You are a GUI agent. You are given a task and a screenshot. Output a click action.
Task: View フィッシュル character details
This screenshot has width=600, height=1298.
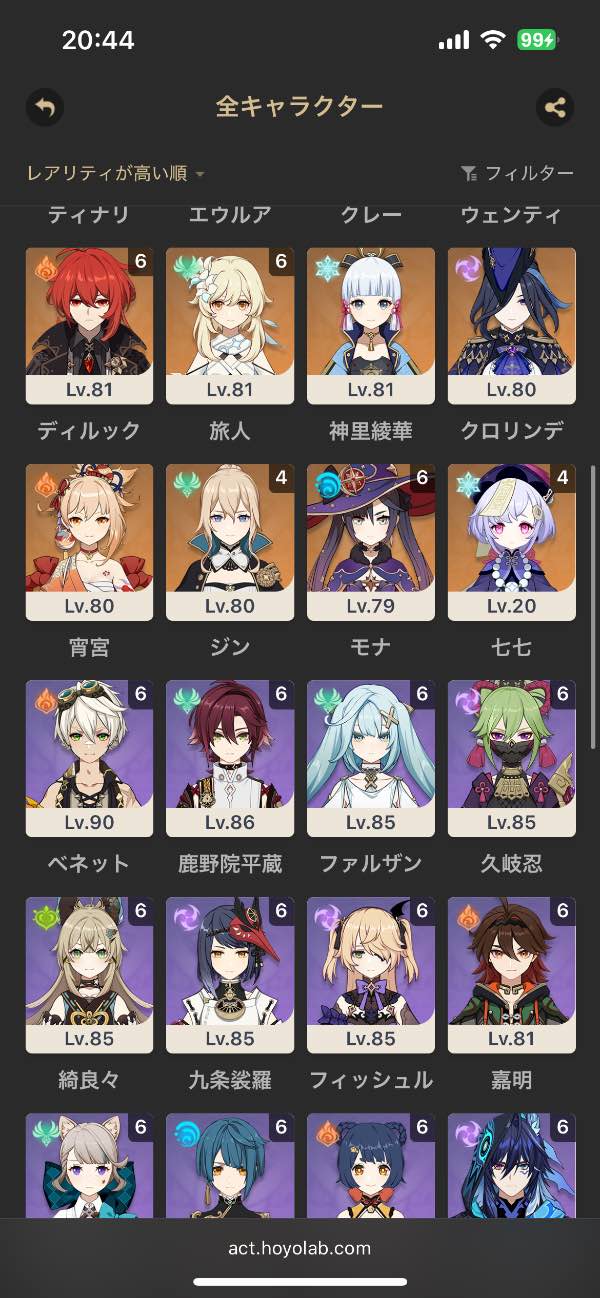pyautogui.click(x=371, y=975)
